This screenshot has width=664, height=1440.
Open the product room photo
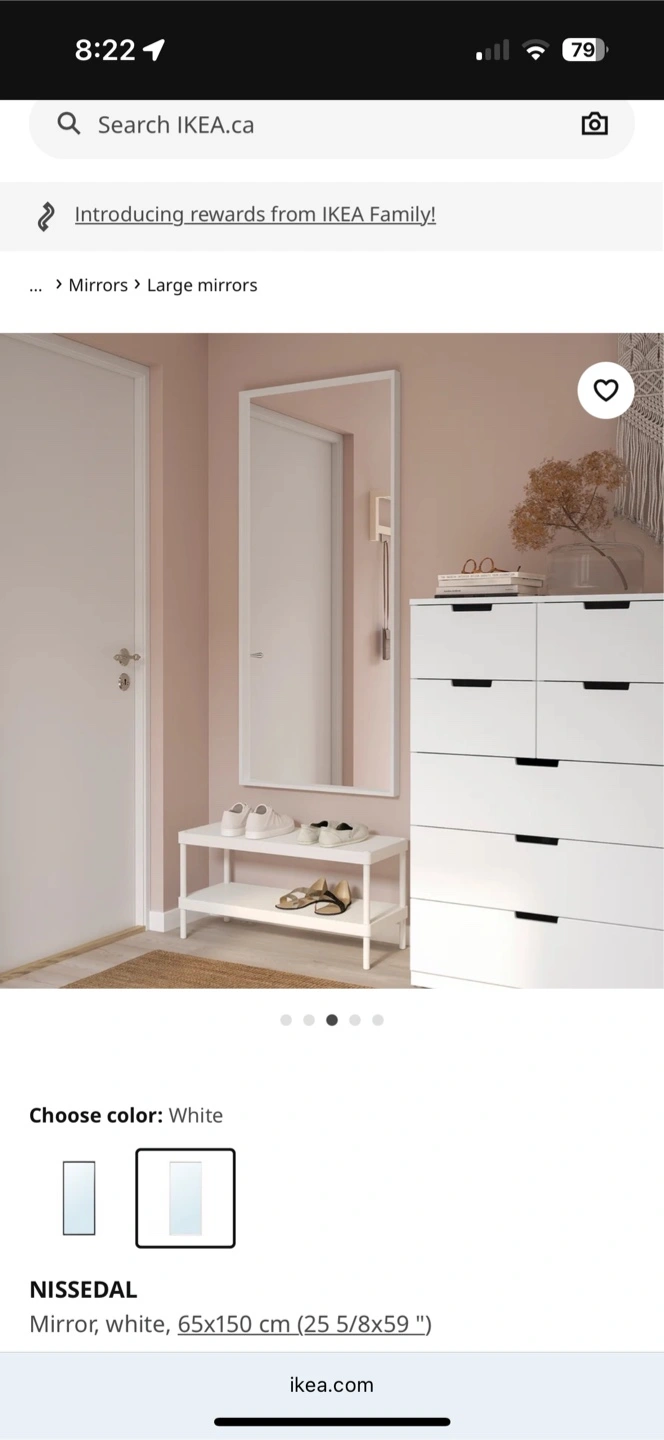332,660
